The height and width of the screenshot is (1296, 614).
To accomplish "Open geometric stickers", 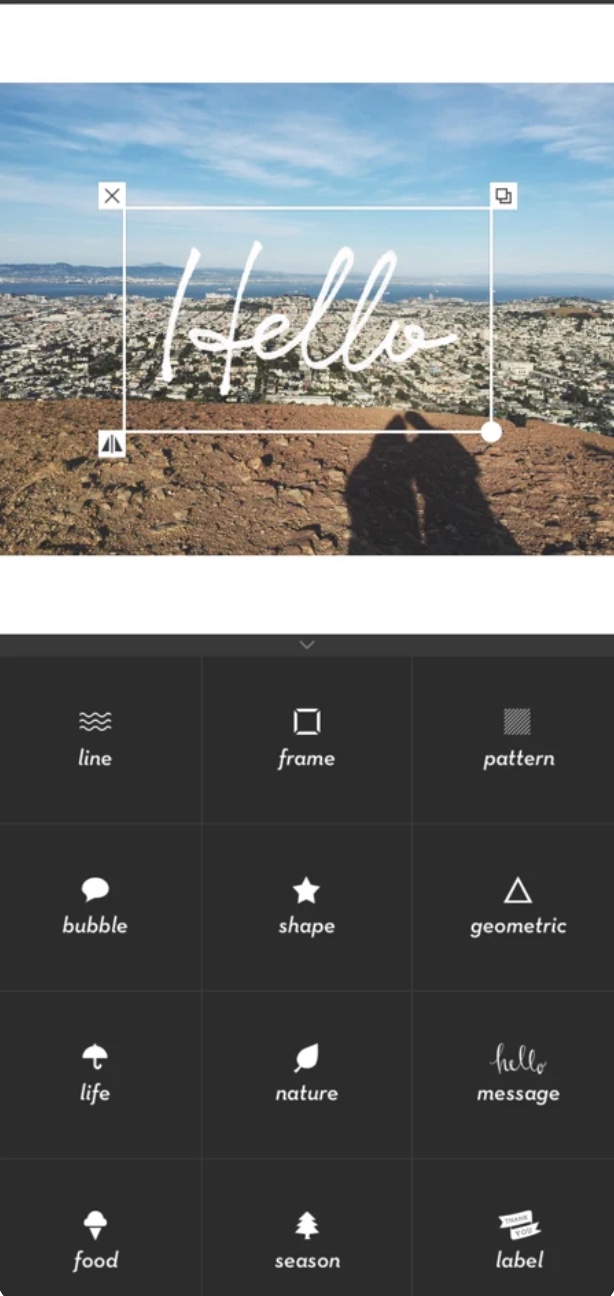I will [517, 906].
